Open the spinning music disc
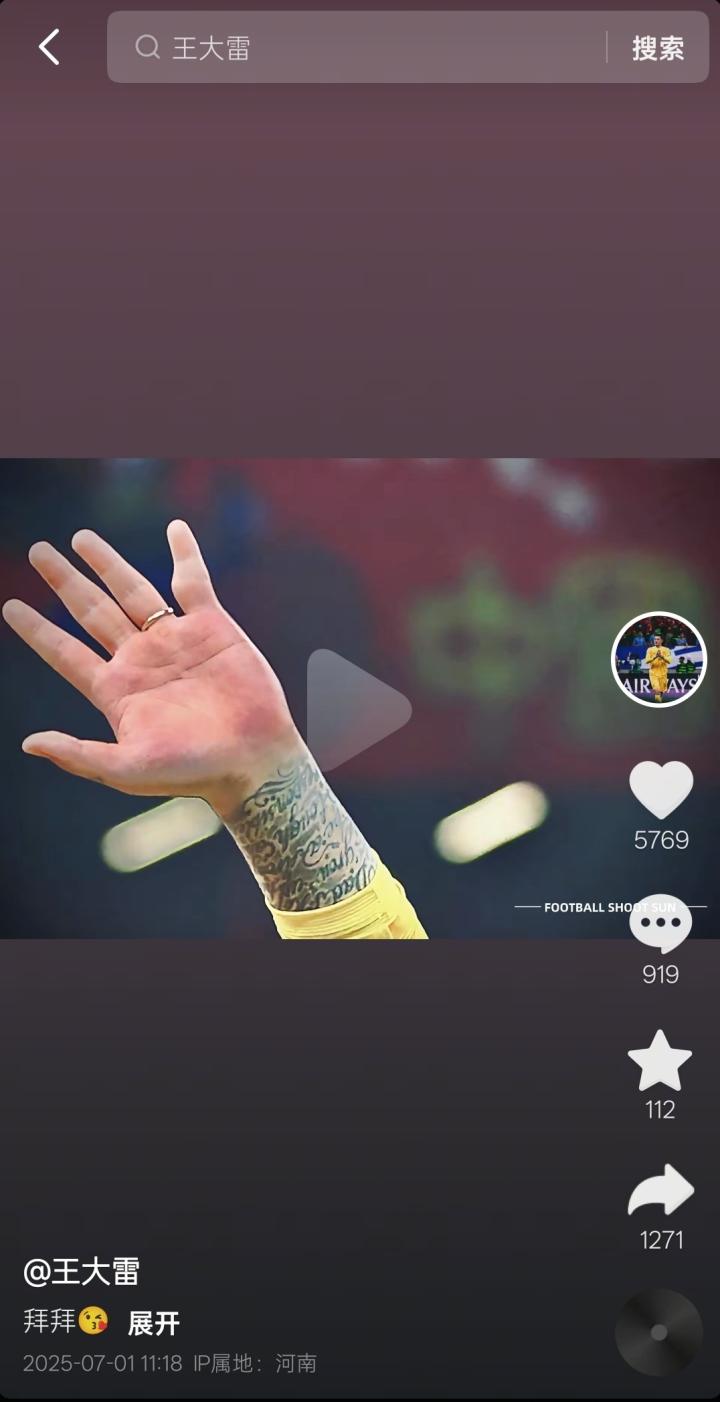Viewport: 720px width, 1402px height. [658, 1332]
